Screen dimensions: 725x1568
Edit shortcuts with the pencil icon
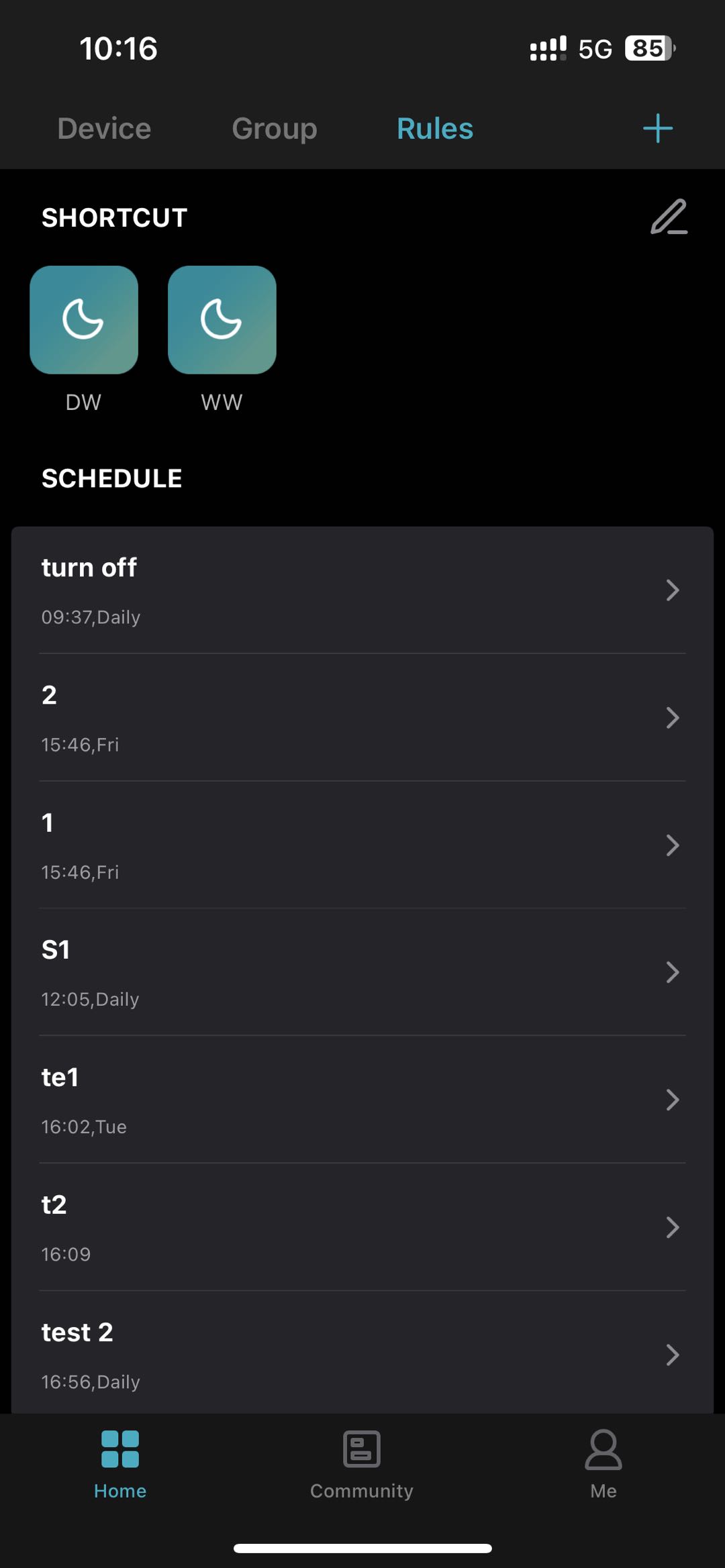click(669, 217)
